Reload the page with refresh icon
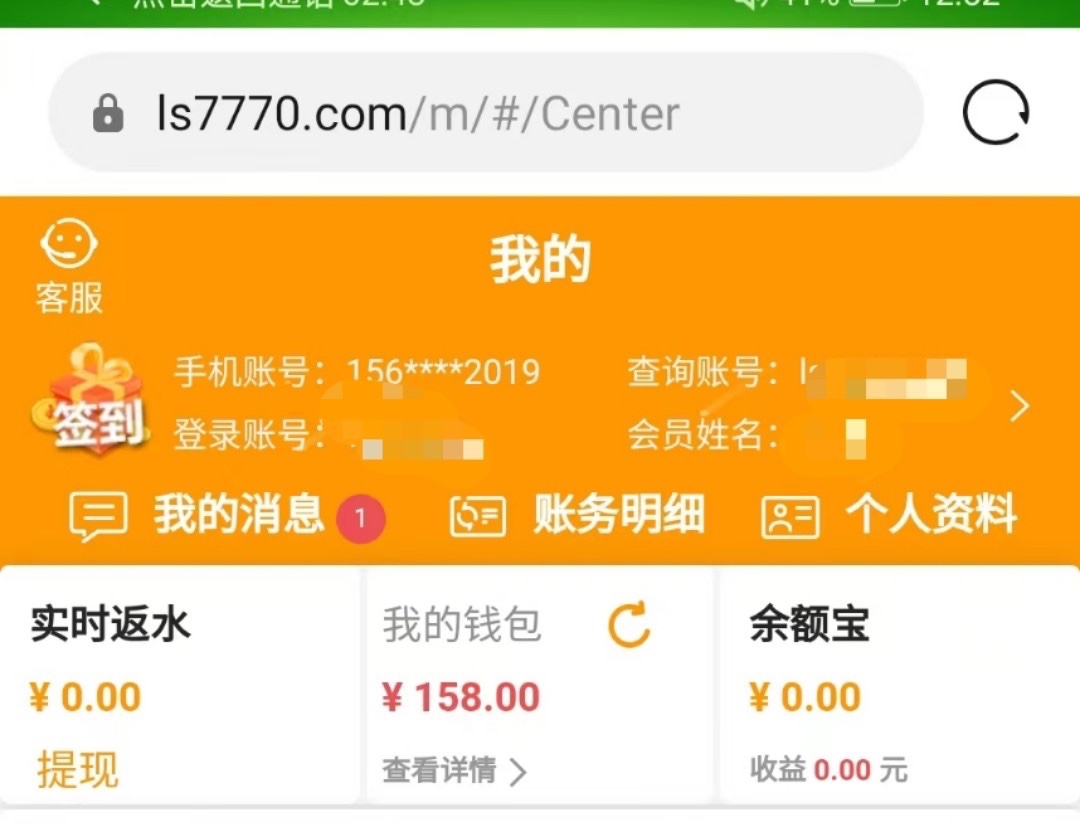Viewport: 1080px width, 824px height. 995,112
